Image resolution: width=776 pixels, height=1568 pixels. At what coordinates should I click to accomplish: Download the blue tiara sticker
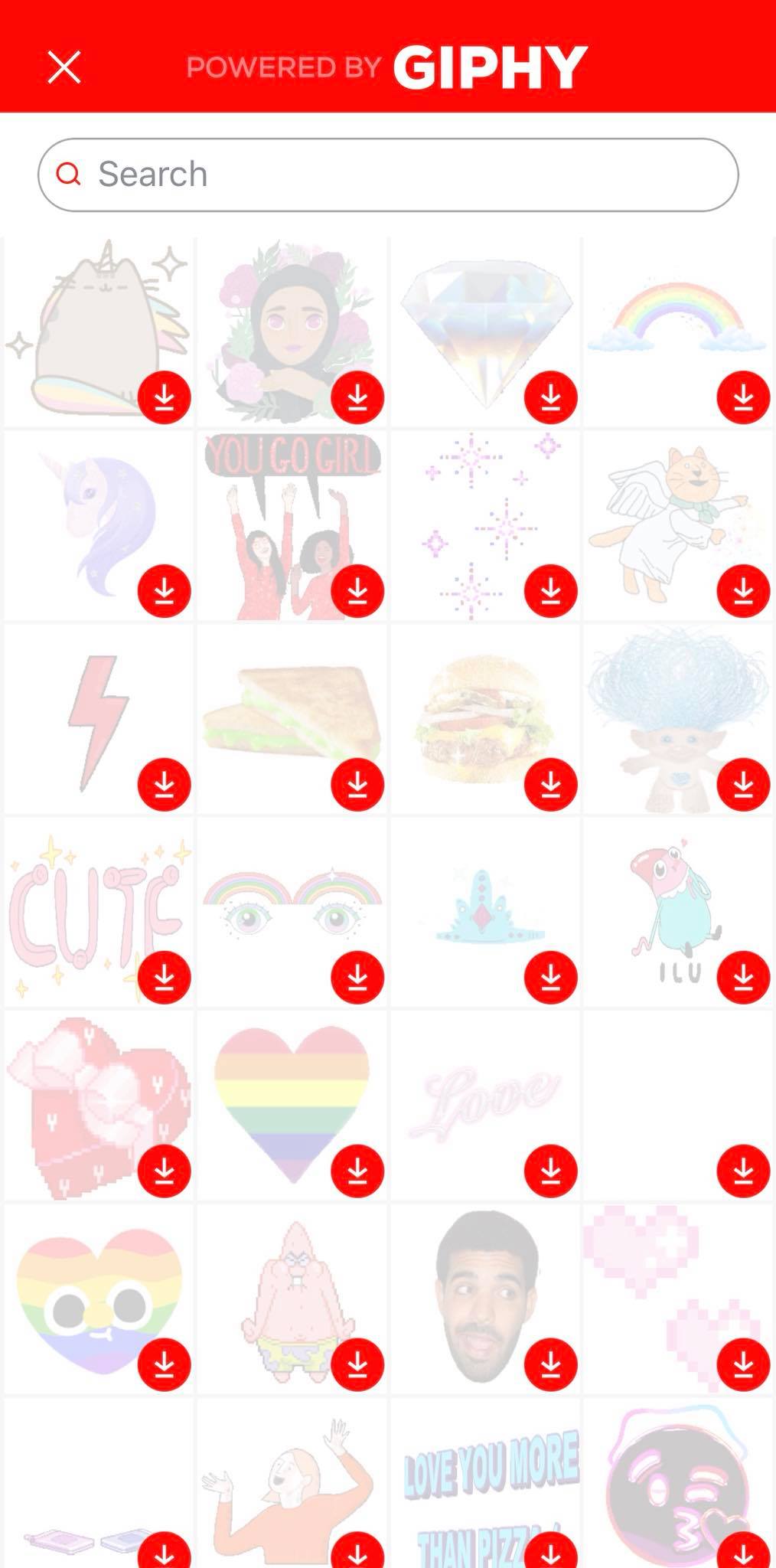click(550, 978)
